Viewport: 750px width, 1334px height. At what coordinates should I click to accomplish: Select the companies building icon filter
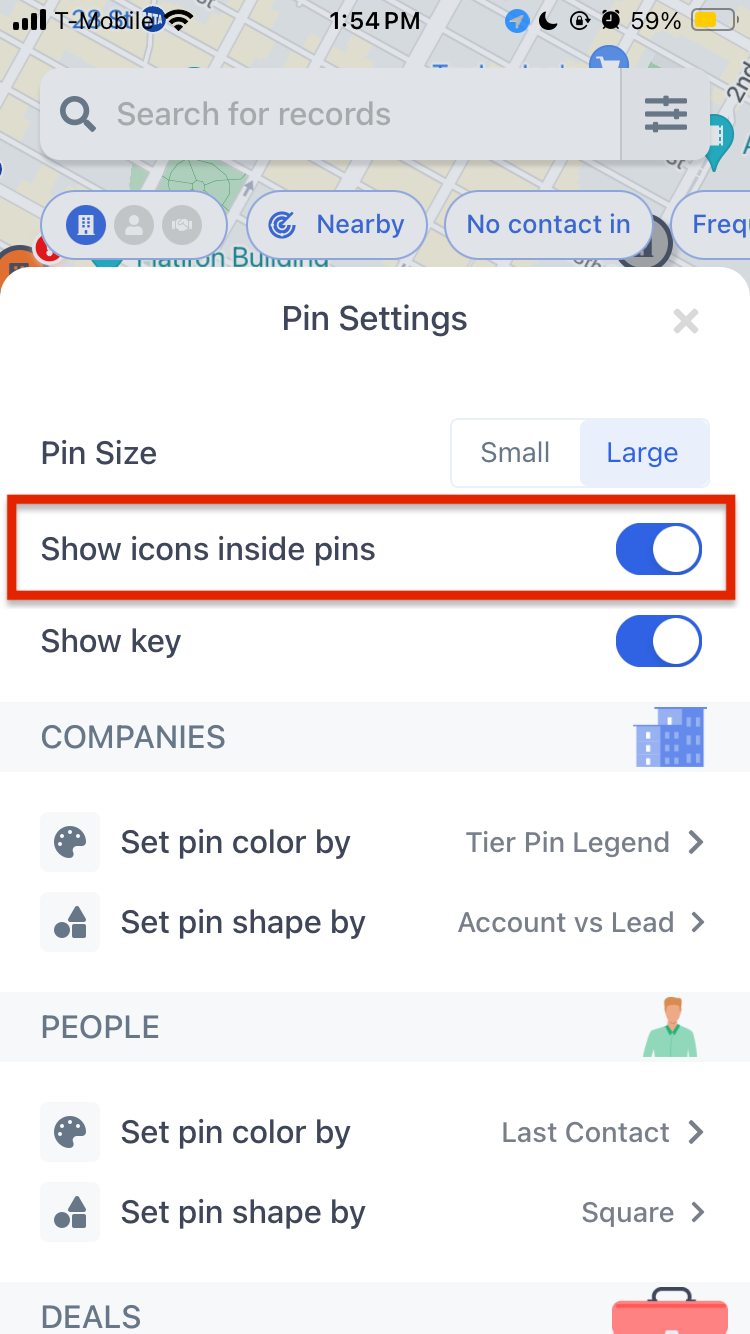click(86, 225)
